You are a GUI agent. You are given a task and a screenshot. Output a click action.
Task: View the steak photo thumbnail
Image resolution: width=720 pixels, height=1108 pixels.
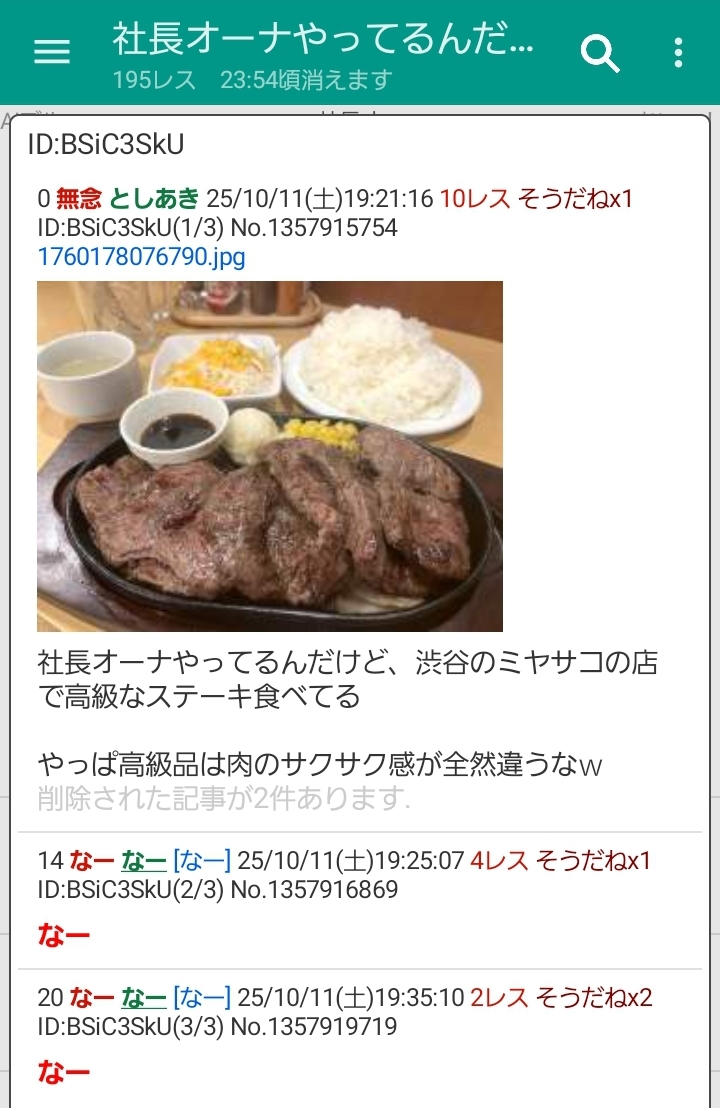click(270, 456)
